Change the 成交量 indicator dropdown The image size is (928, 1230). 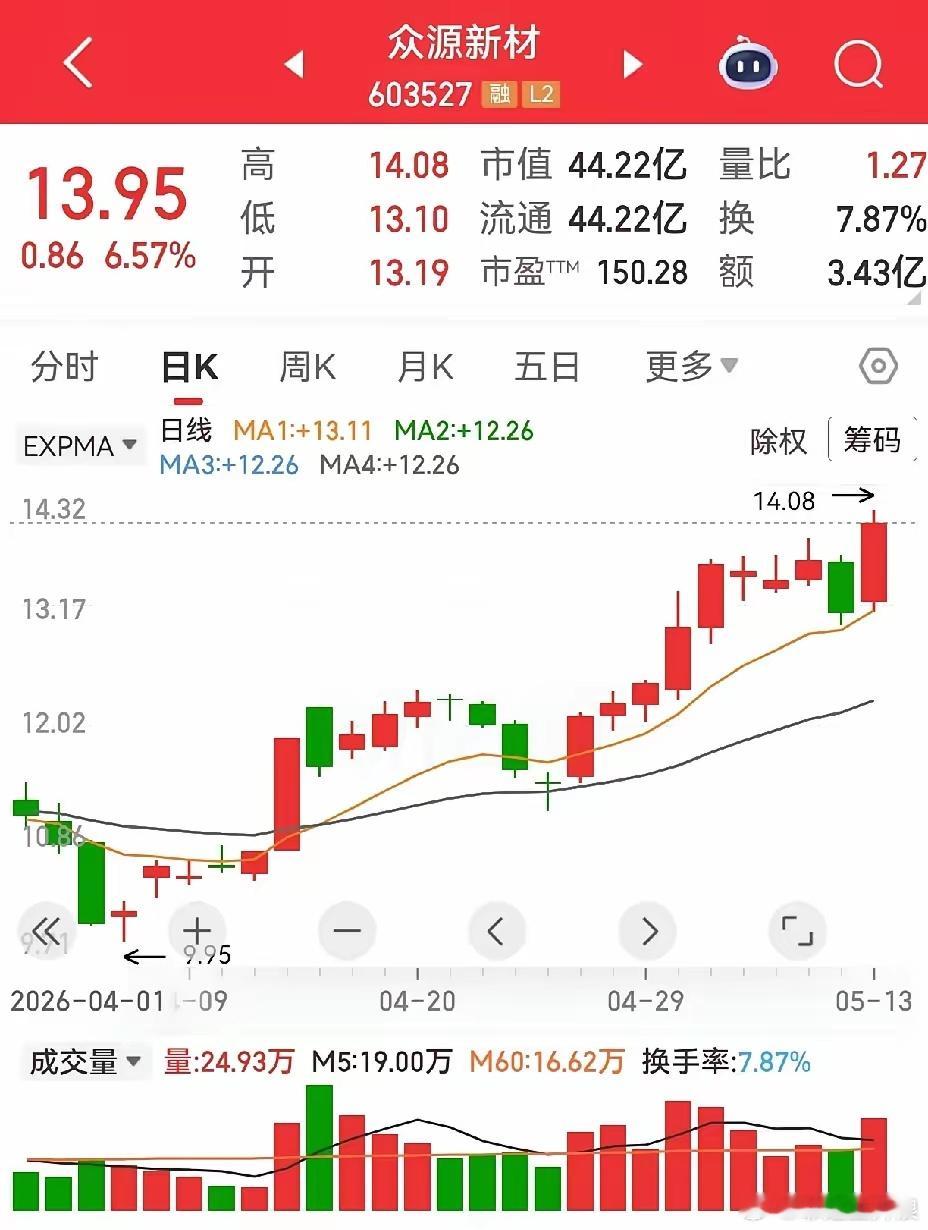[x=86, y=1061]
